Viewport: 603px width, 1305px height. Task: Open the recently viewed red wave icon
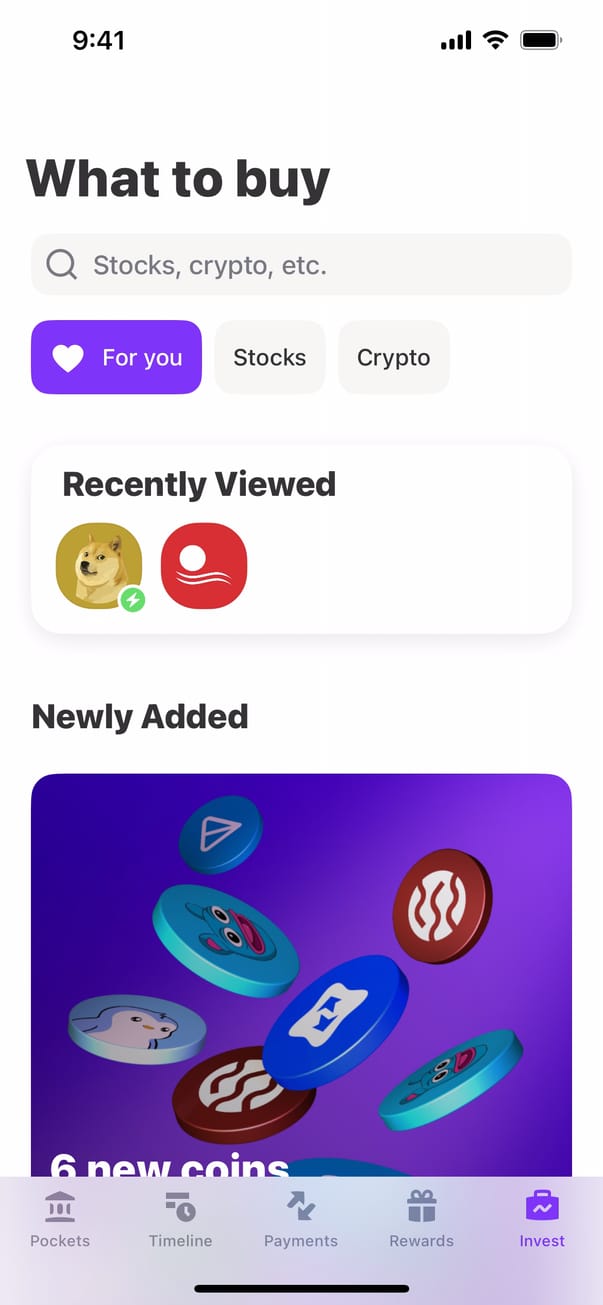tap(204, 566)
